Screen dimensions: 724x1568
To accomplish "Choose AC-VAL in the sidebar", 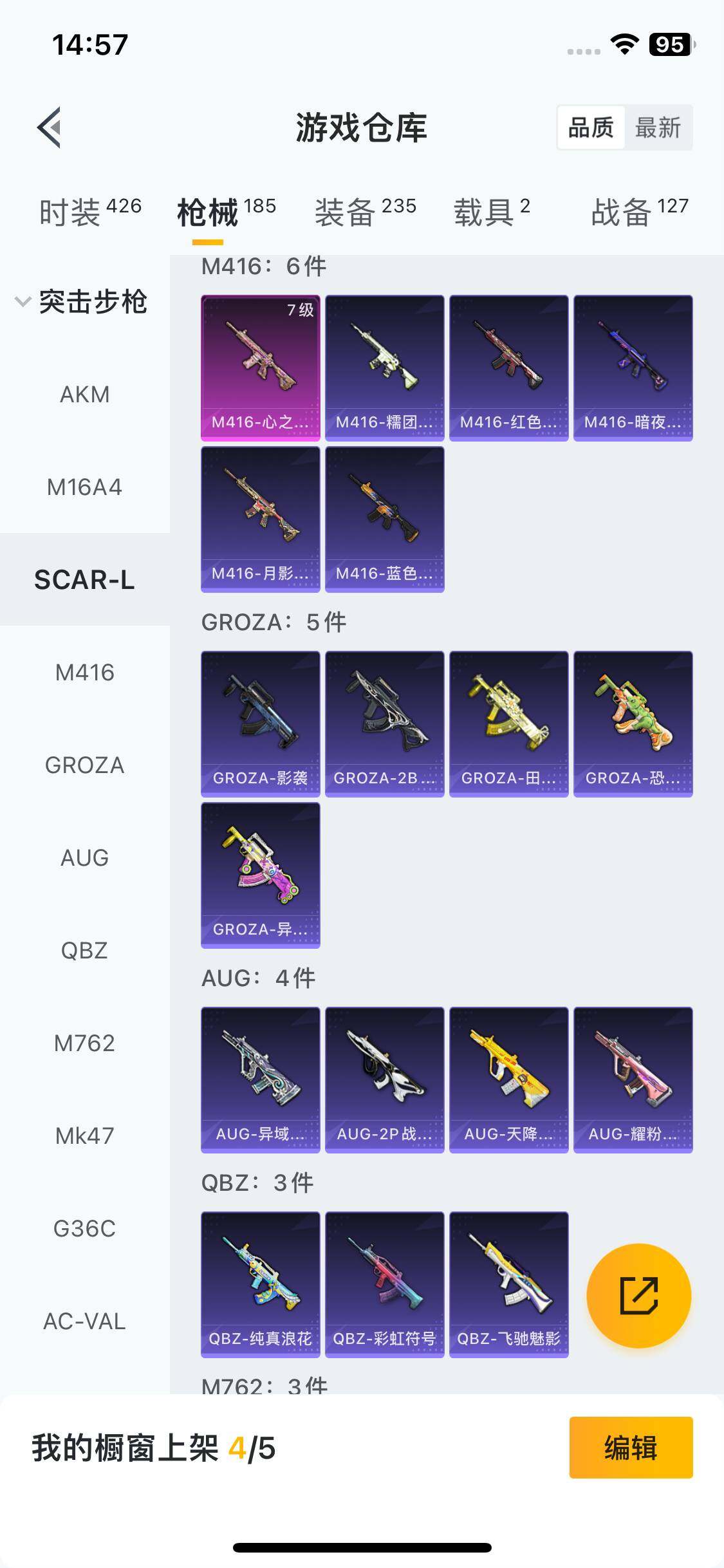I will (x=84, y=1321).
